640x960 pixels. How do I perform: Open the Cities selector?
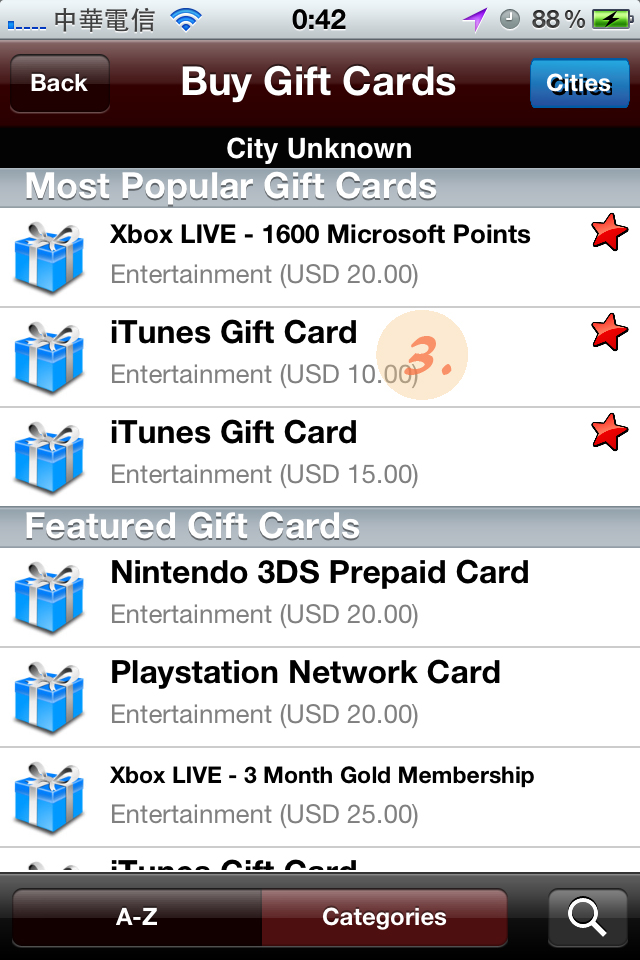(579, 83)
